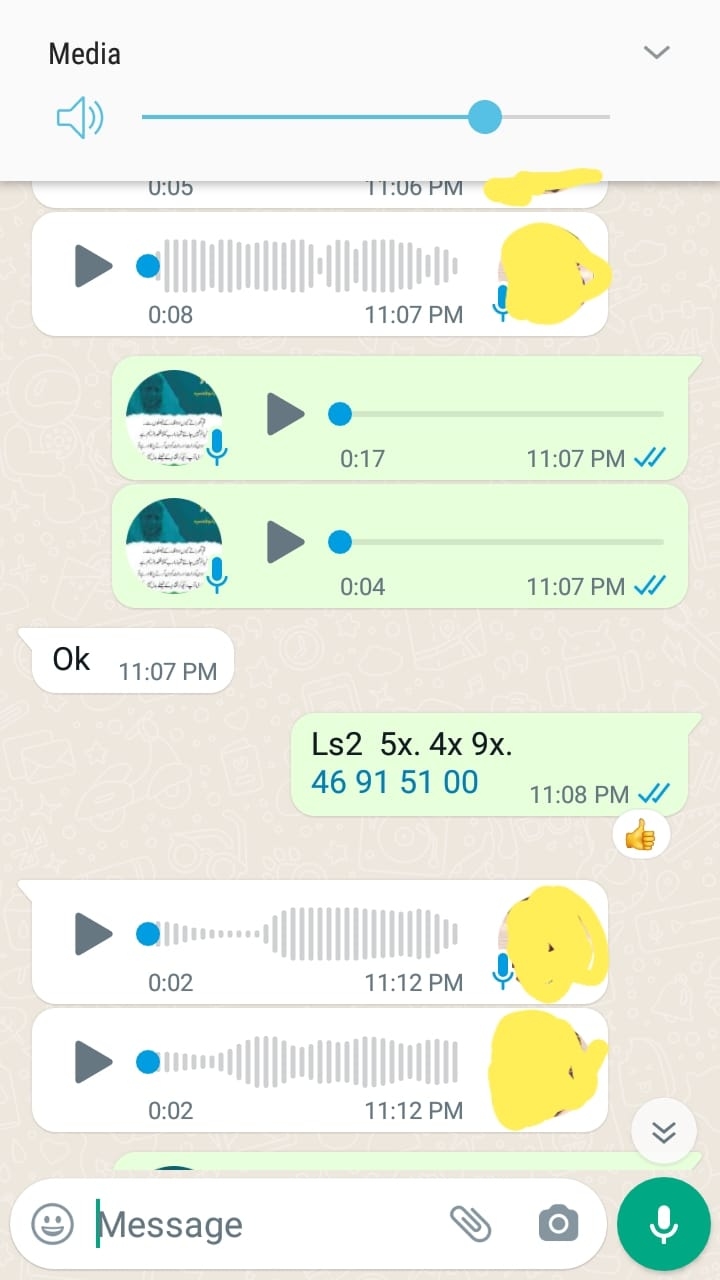Screen dimensions: 720x1280
Task: Tap the Media volume slider track
Action: click(375, 117)
